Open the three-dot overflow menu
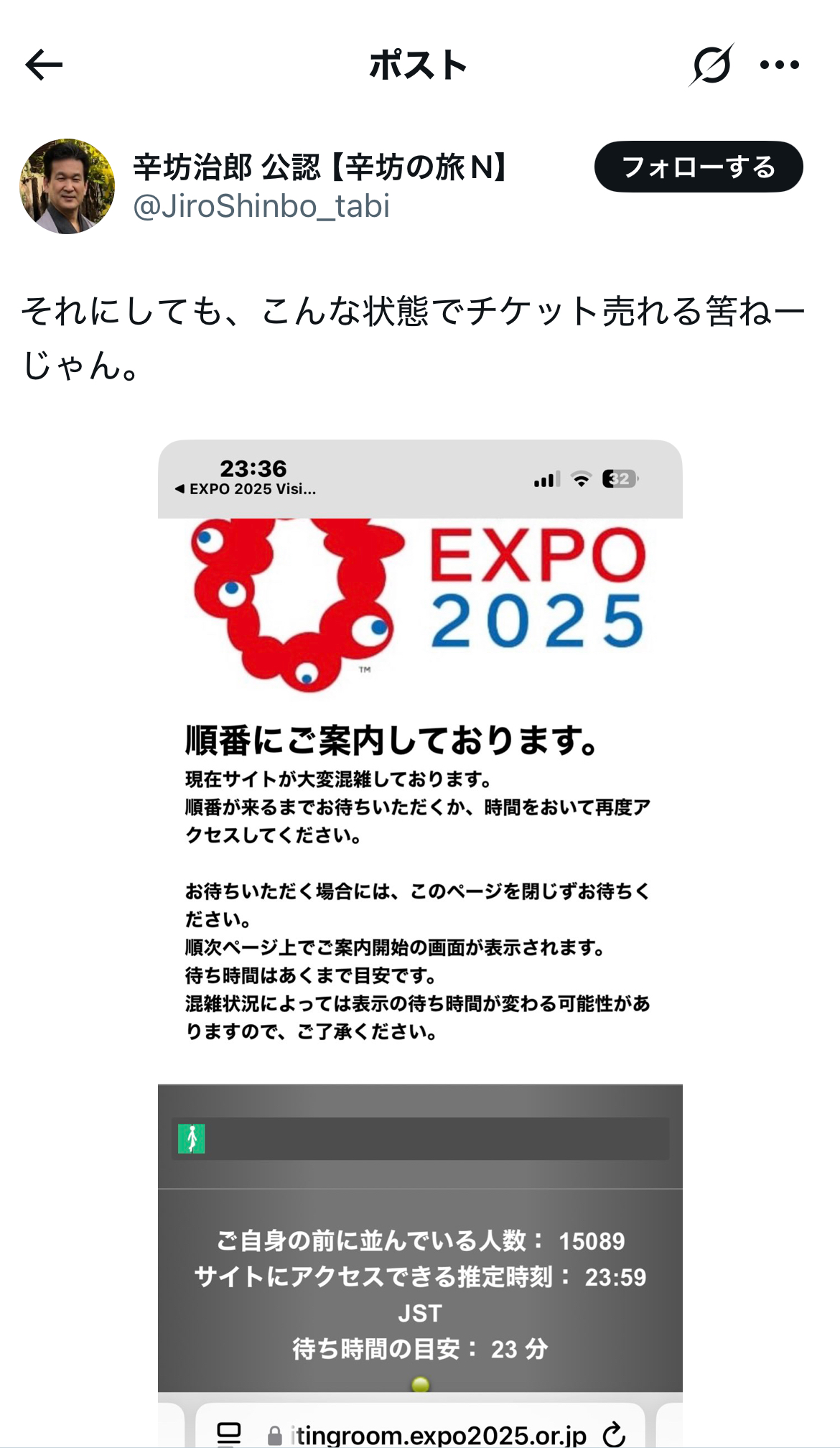 pyautogui.click(x=779, y=65)
